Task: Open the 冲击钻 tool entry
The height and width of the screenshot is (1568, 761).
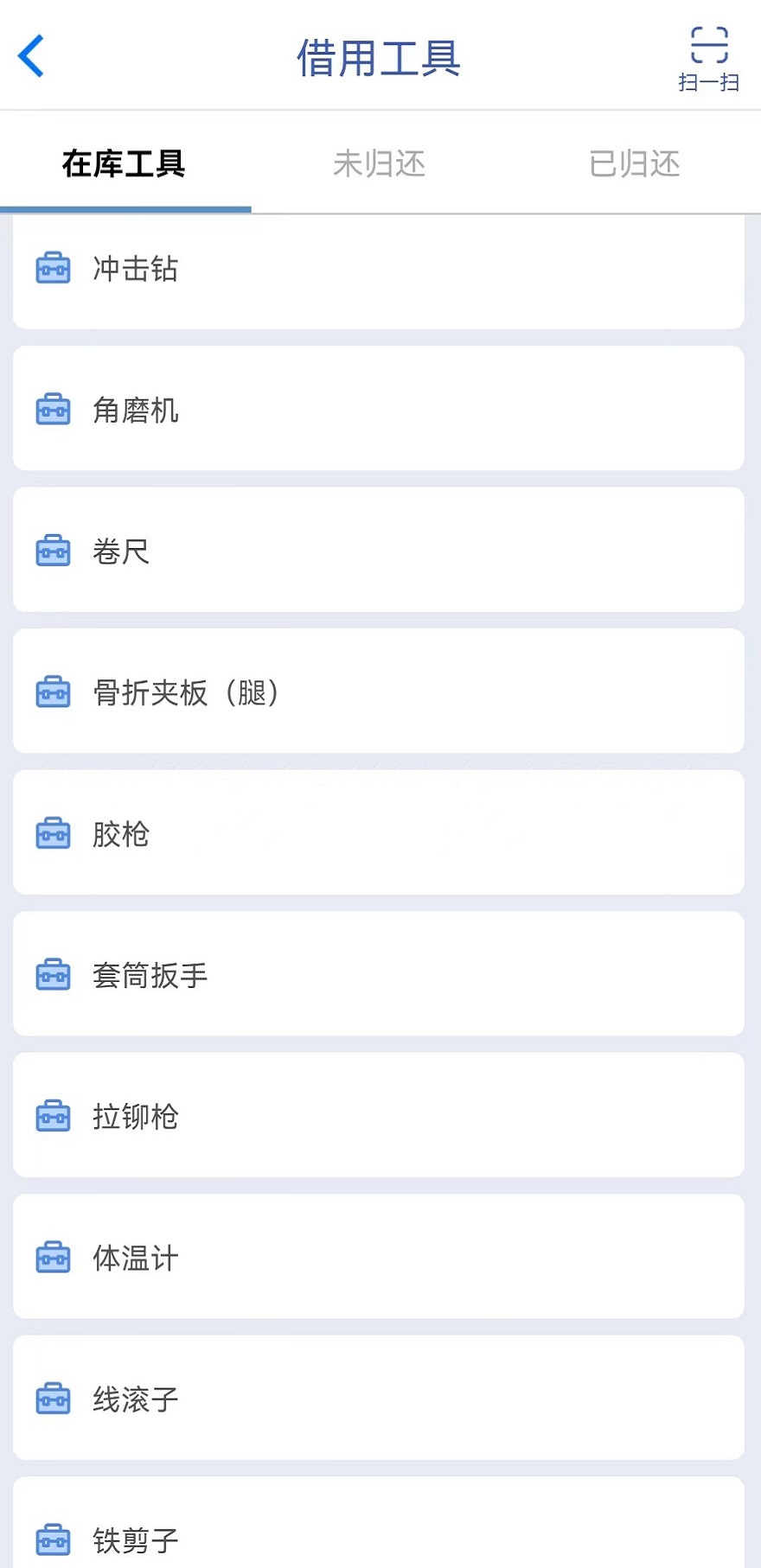Action: coord(378,270)
